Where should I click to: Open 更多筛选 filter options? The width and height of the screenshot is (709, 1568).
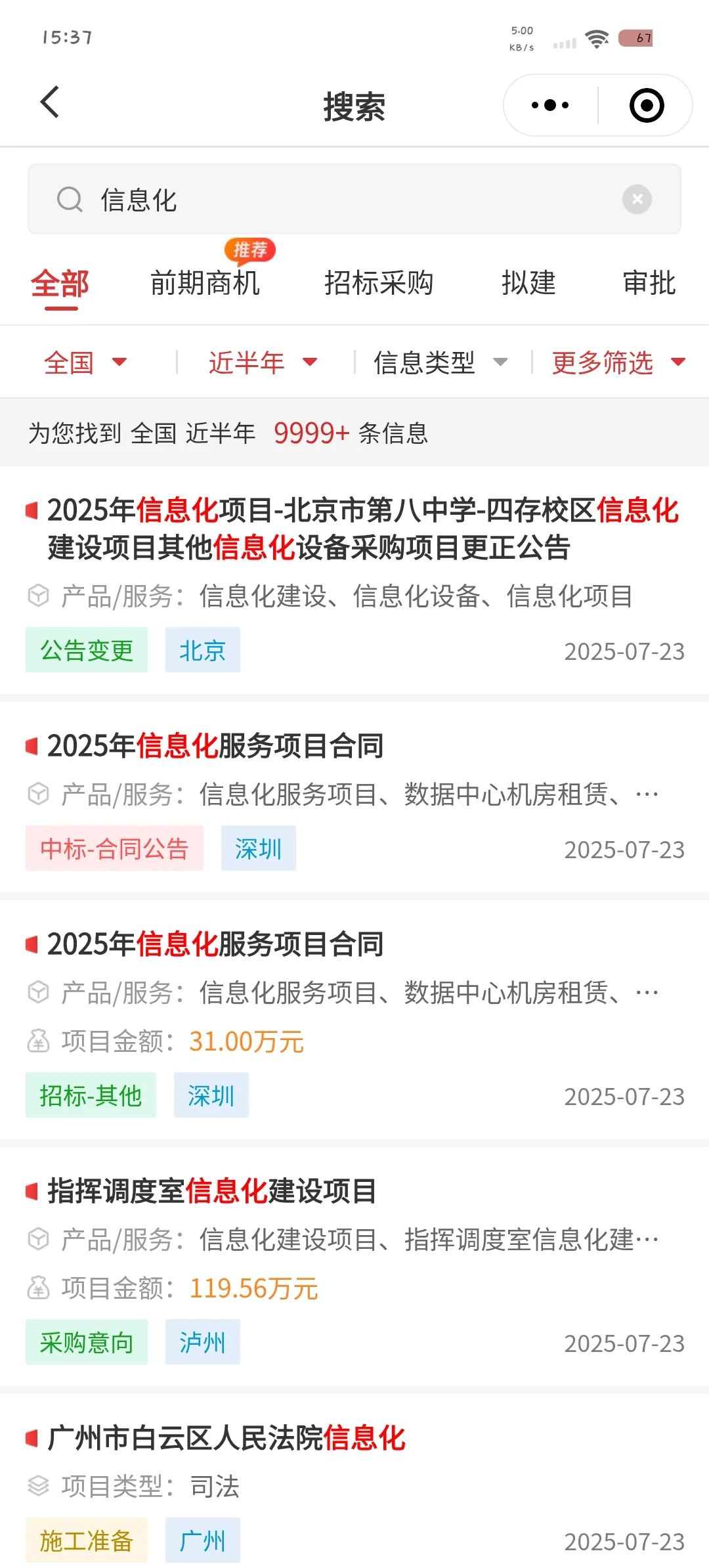coord(618,362)
